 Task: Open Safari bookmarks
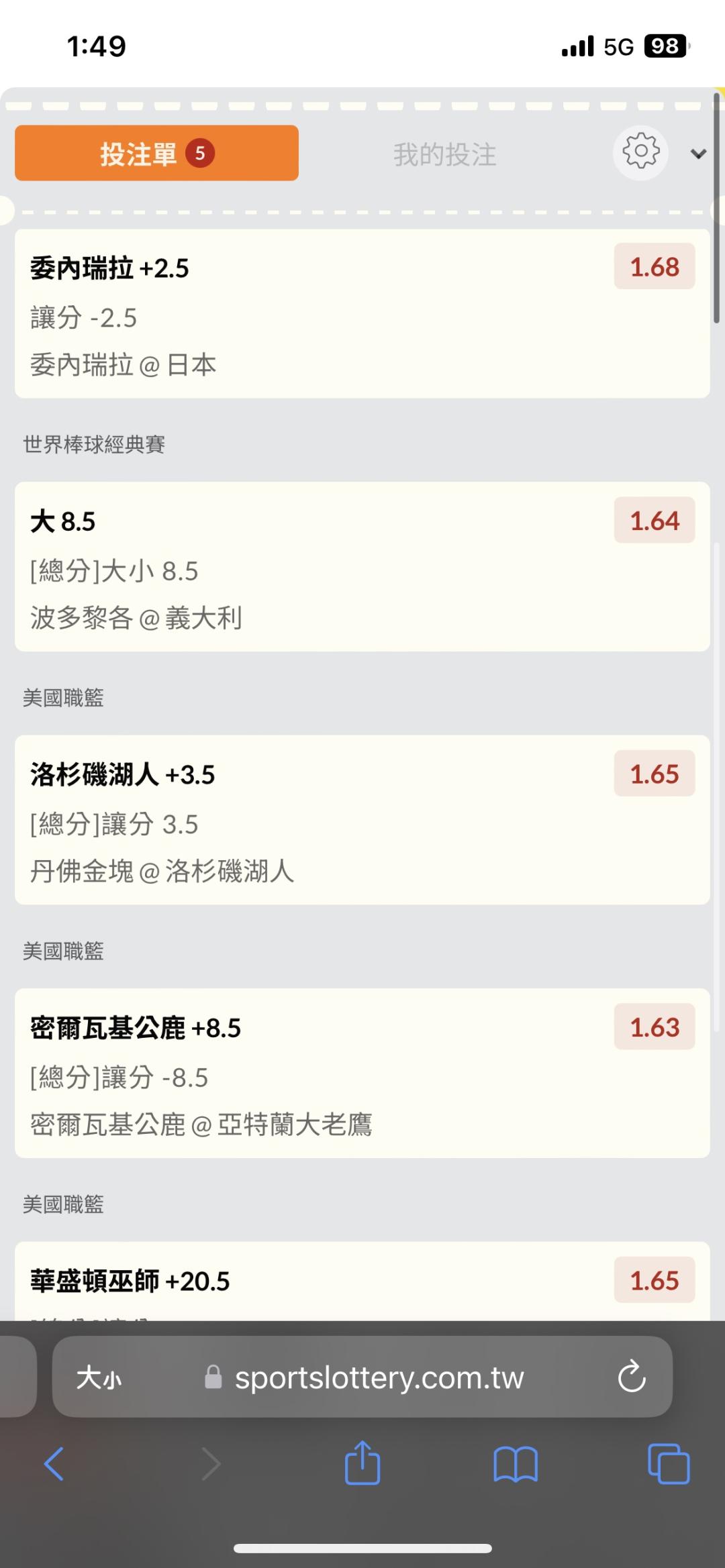pyautogui.click(x=515, y=1463)
